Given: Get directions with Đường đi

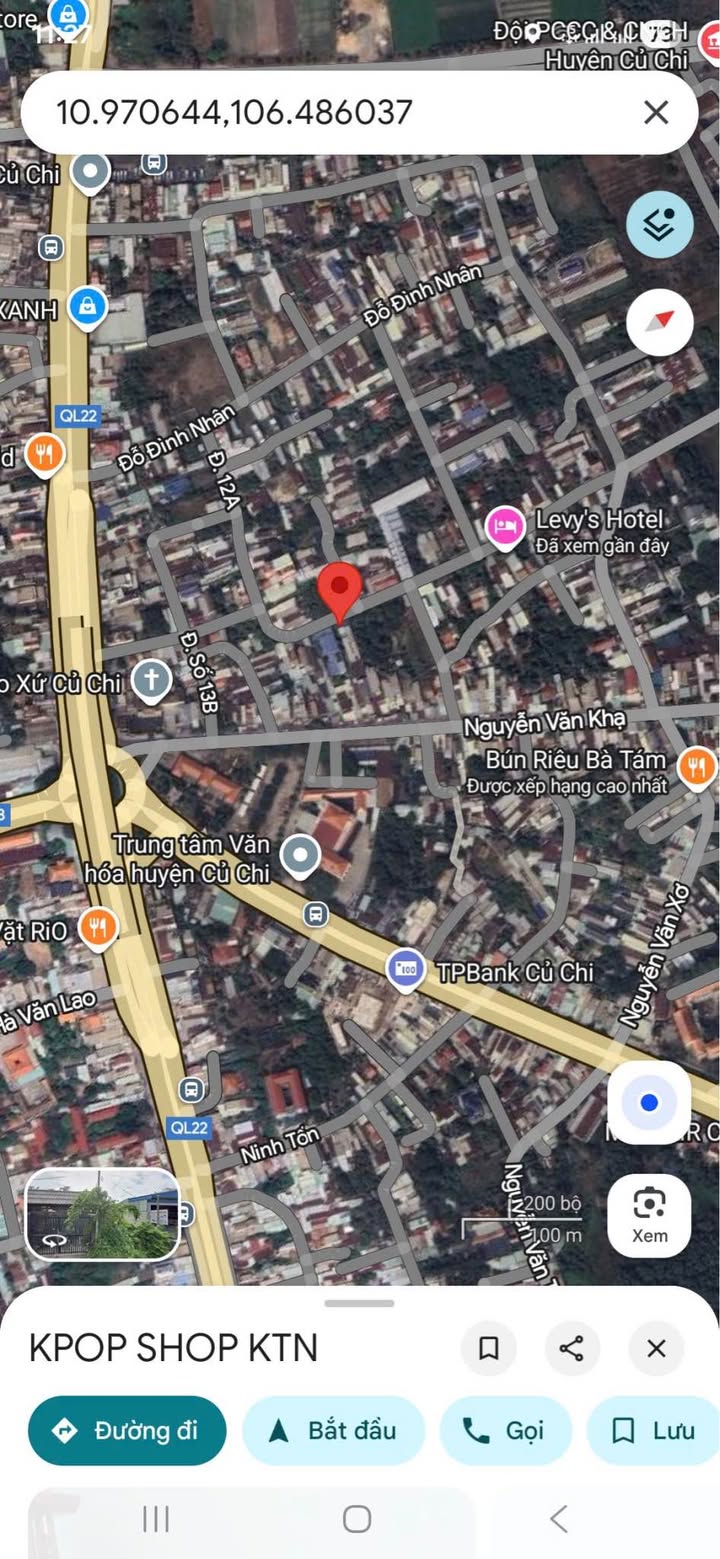Looking at the screenshot, I should click(127, 1431).
